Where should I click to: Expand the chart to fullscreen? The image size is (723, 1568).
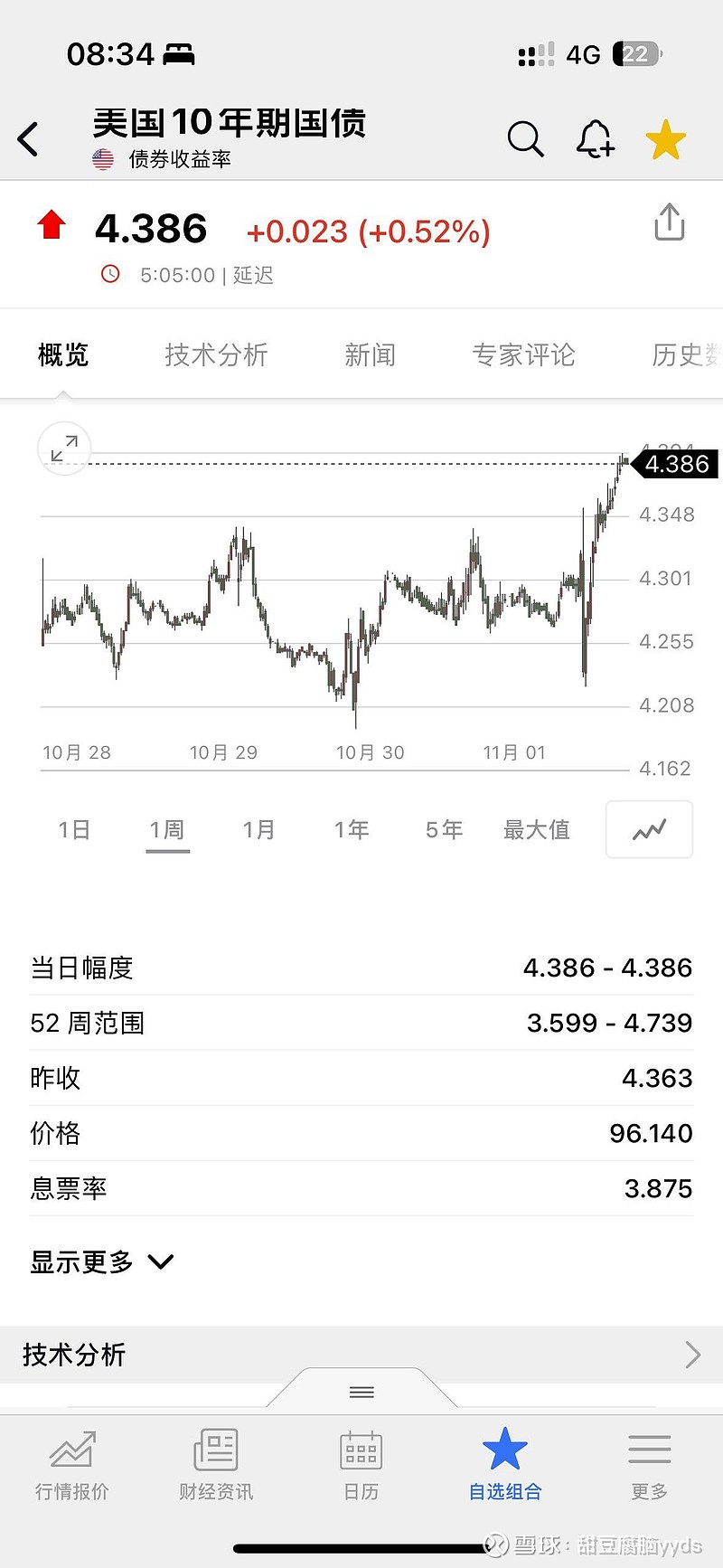(63, 448)
